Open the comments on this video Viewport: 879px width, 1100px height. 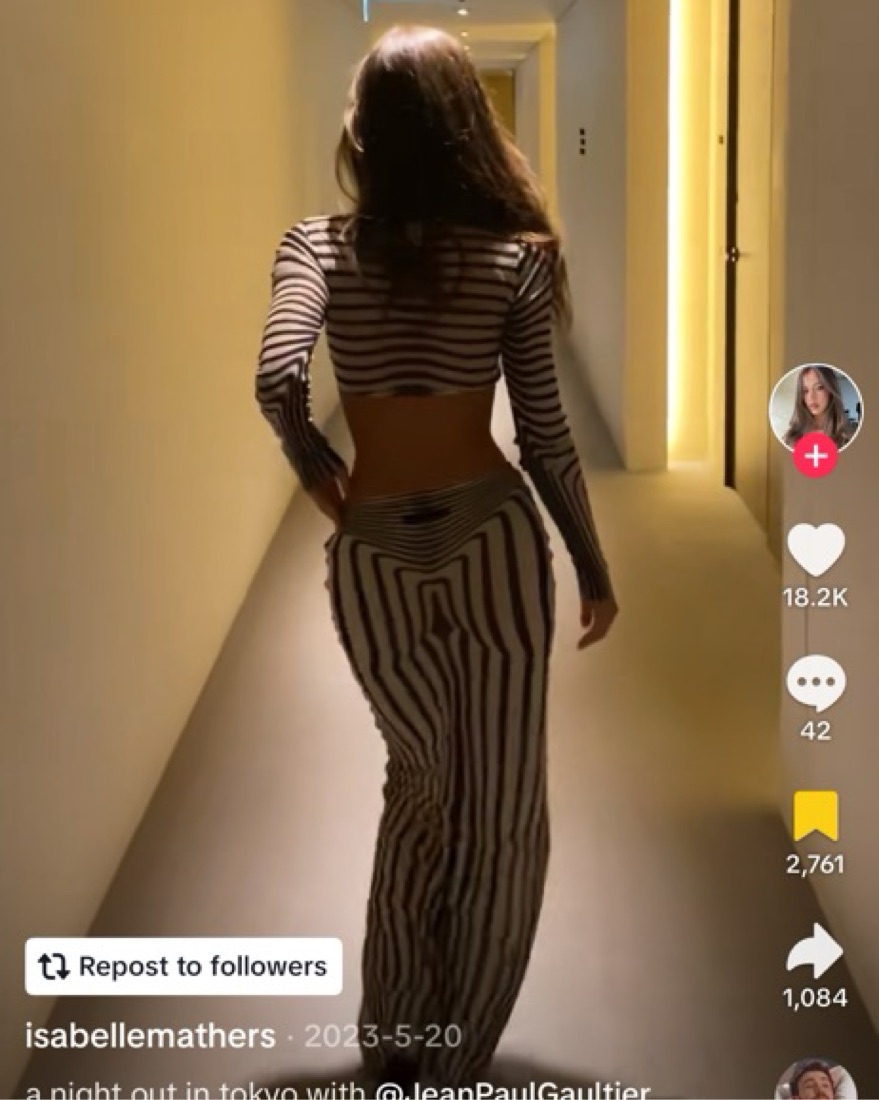click(815, 684)
